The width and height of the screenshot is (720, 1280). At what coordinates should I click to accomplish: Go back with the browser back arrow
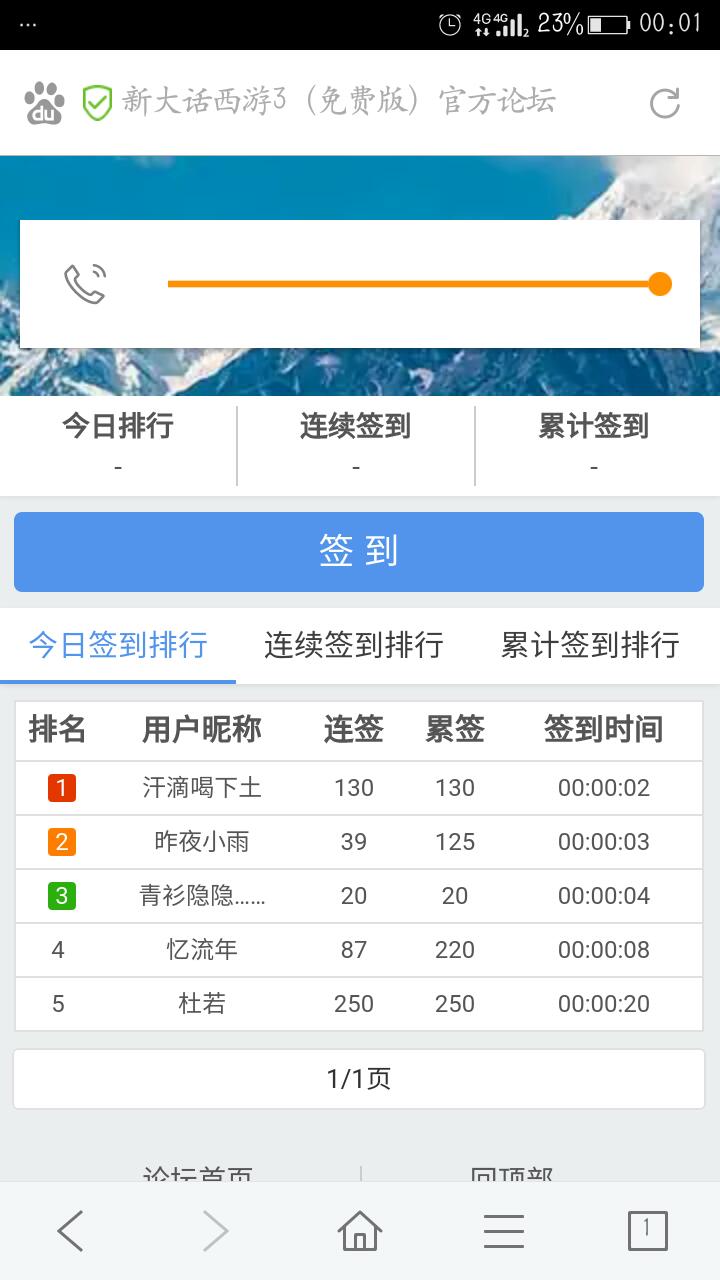(71, 1231)
